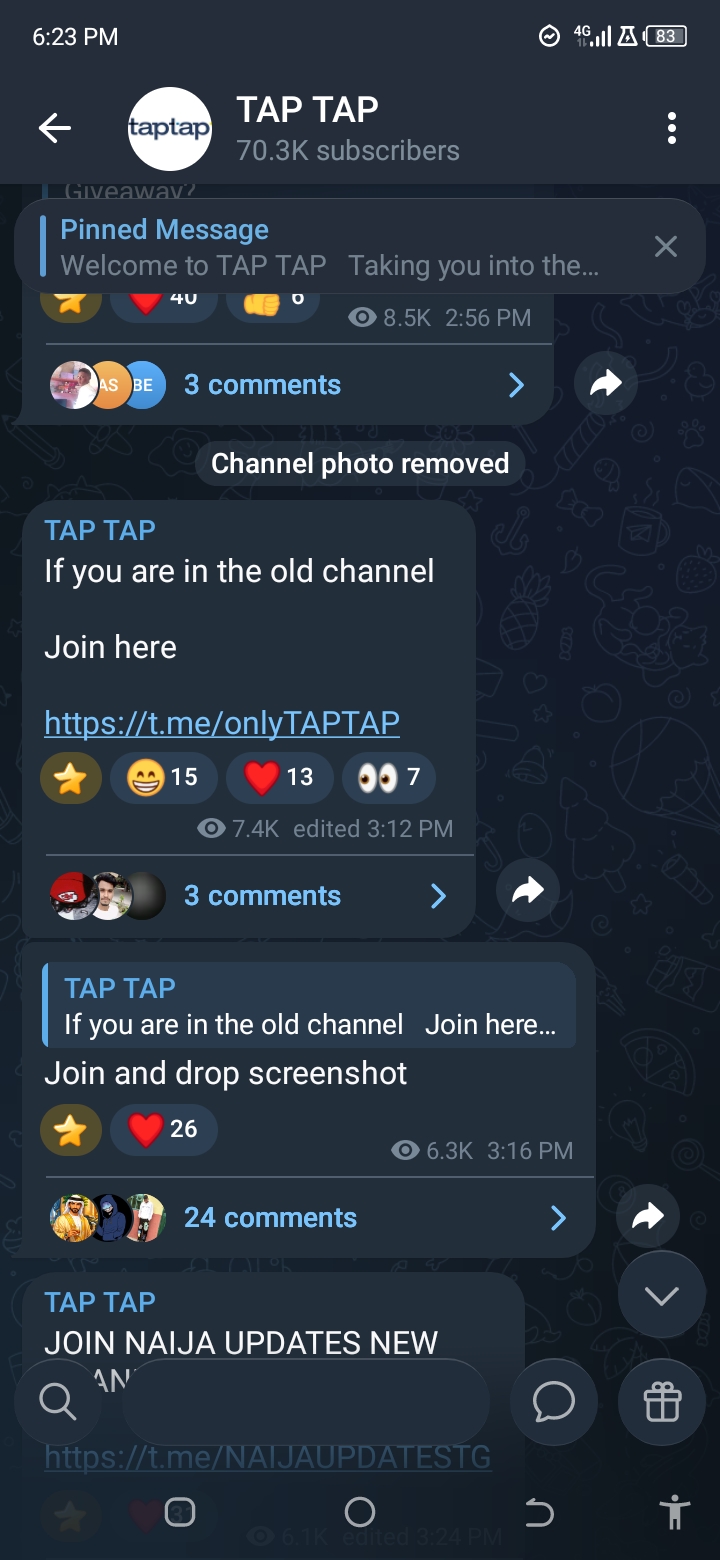
Task: Open the gift button
Action: click(662, 1402)
